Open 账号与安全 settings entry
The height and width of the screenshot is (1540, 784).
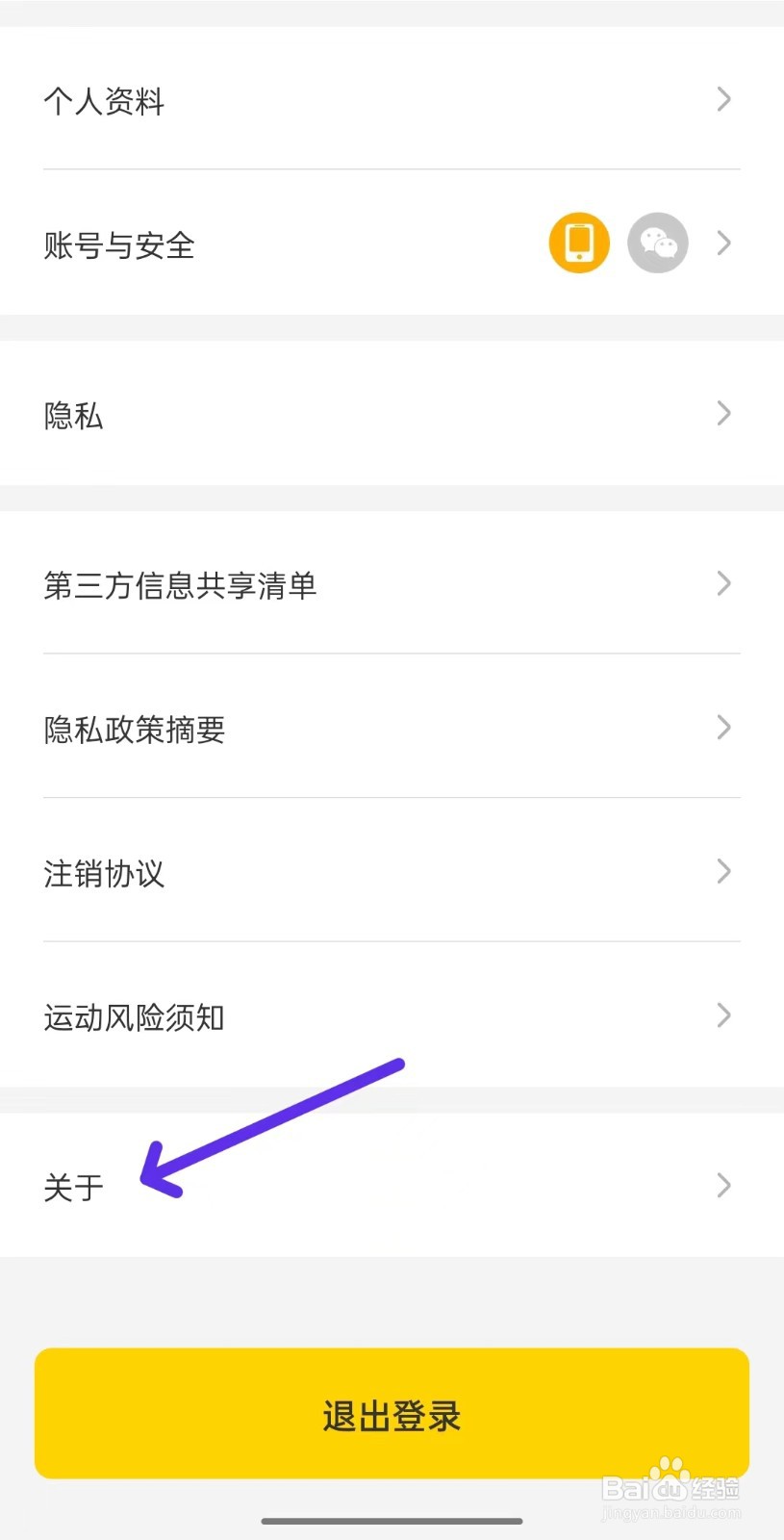[118, 246]
